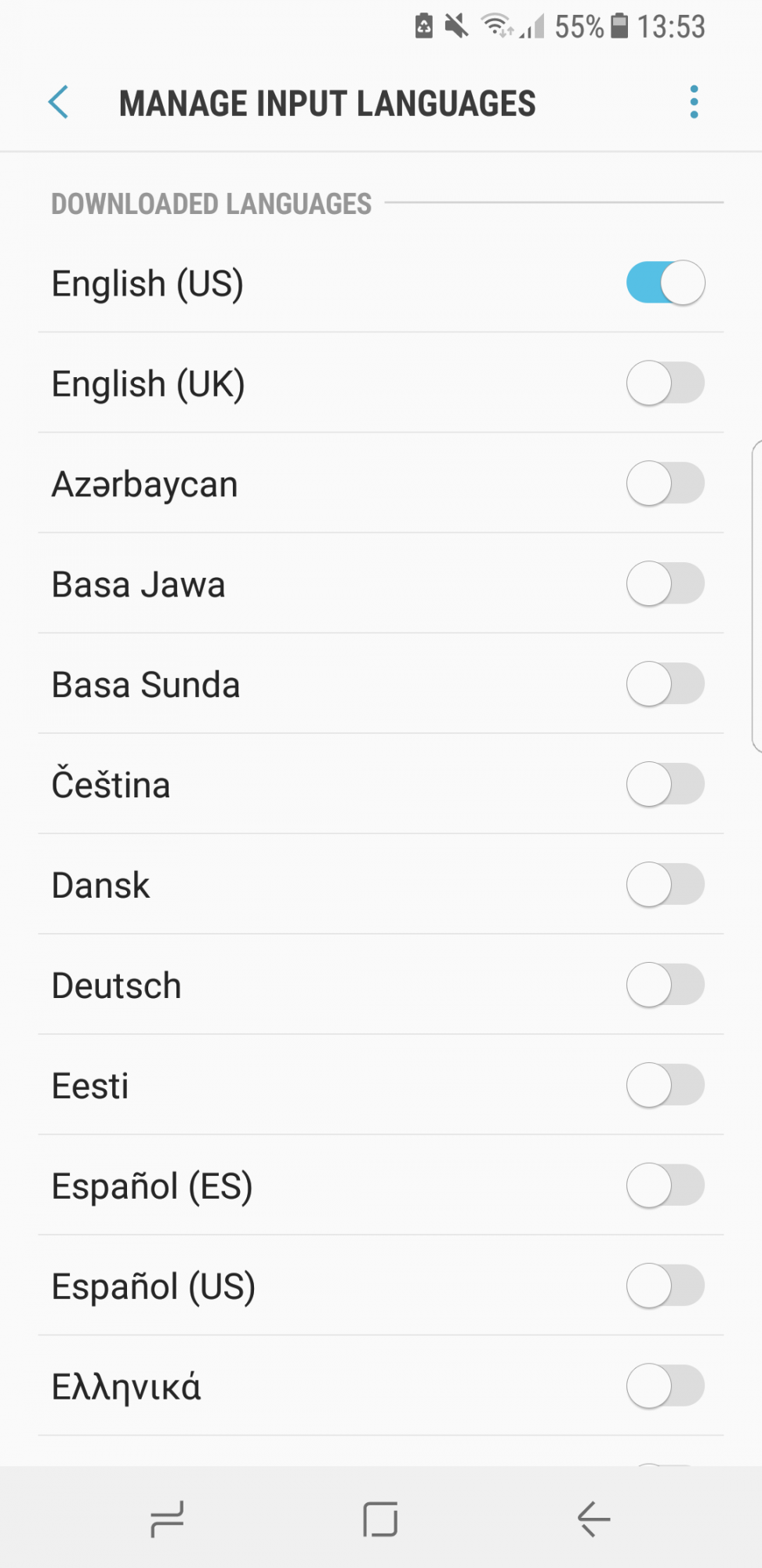Enable Basa Sunda keyboard language
This screenshot has width=762, height=1568.
[x=666, y=684]
